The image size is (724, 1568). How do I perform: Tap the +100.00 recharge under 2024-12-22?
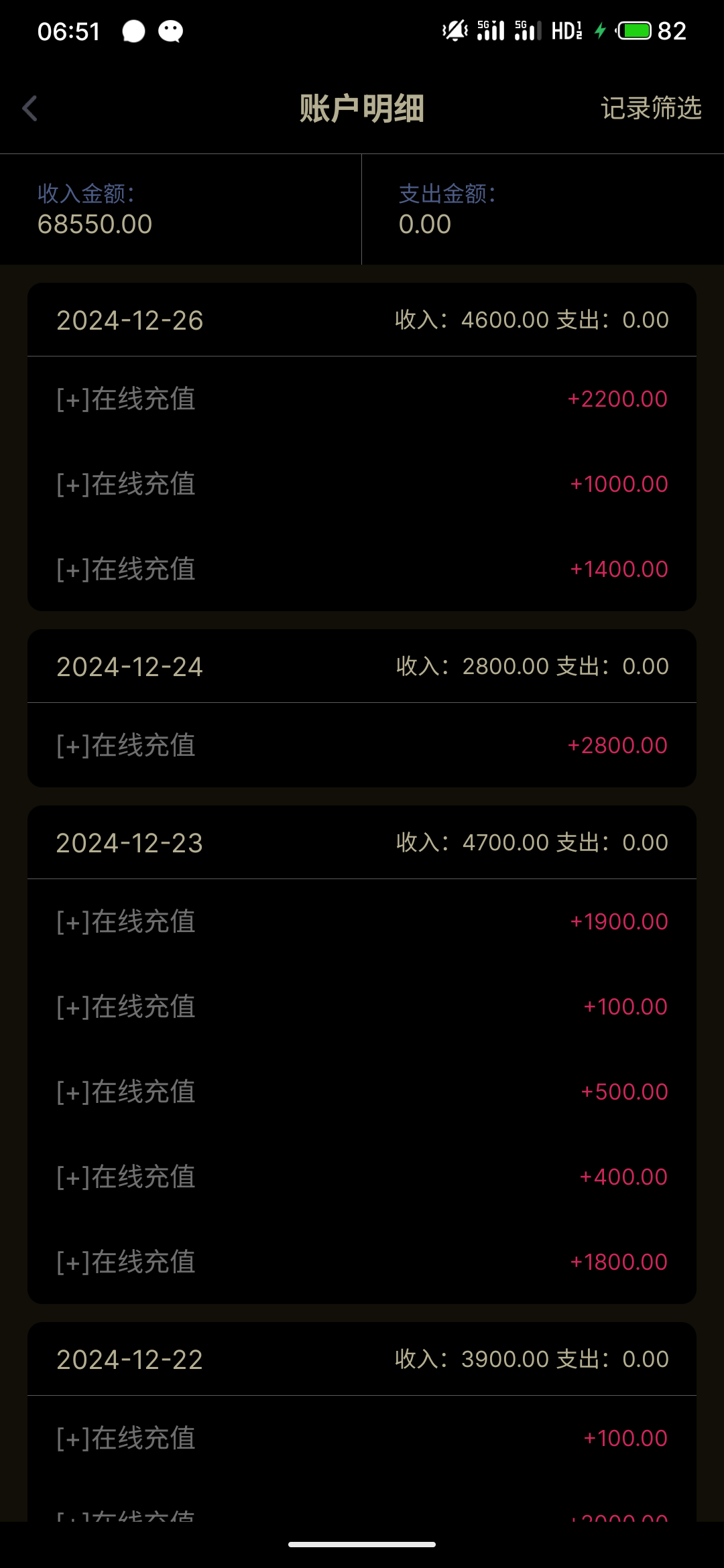[x=362, y=1437]
